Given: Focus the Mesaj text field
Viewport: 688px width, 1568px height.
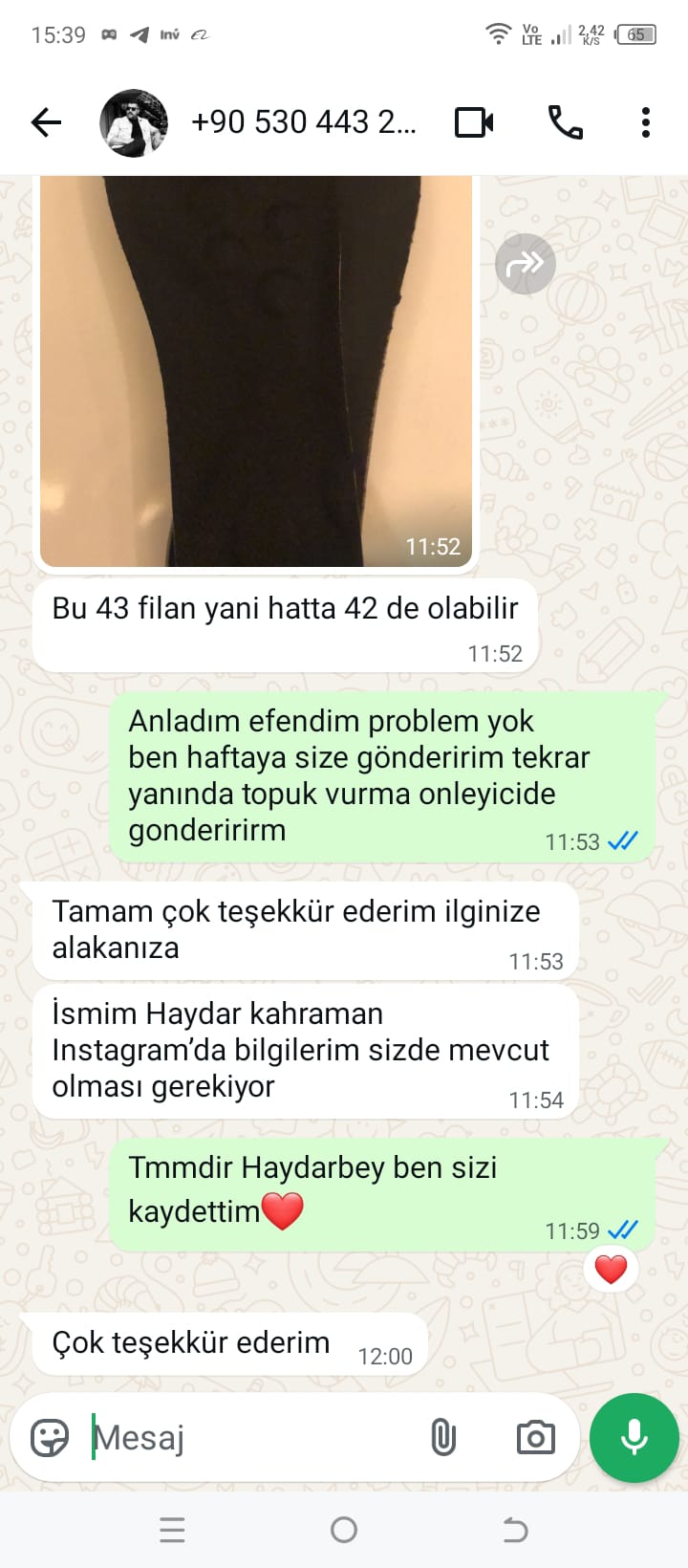Looking at the screenshot, I should point(248,1437).
